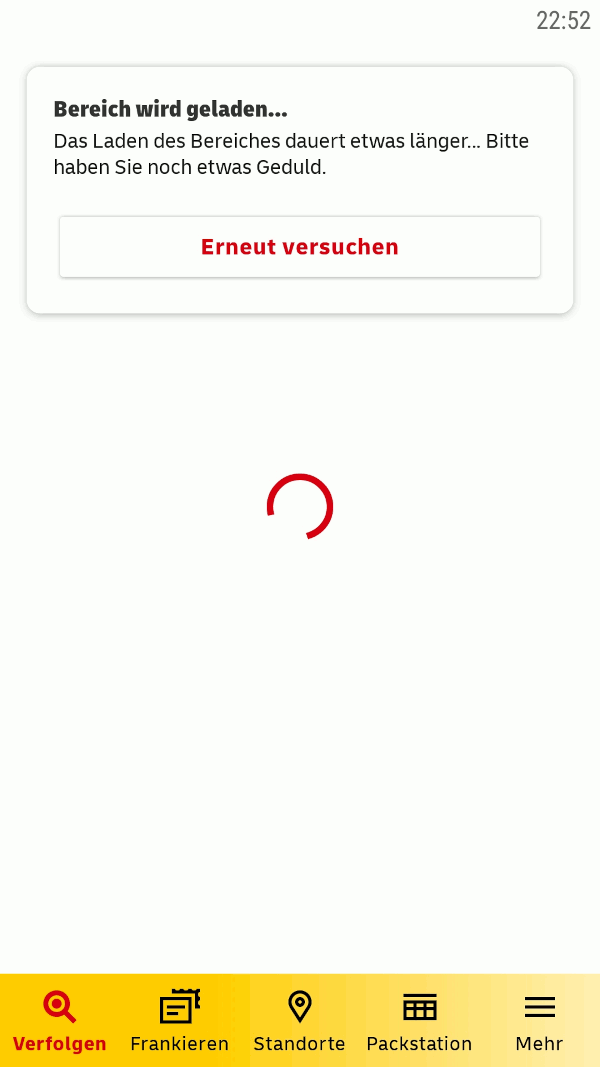This screenshot has width=600, height=1067.
Task: Tap the Erneut versuchen button
Action: [x=300, y=247]
